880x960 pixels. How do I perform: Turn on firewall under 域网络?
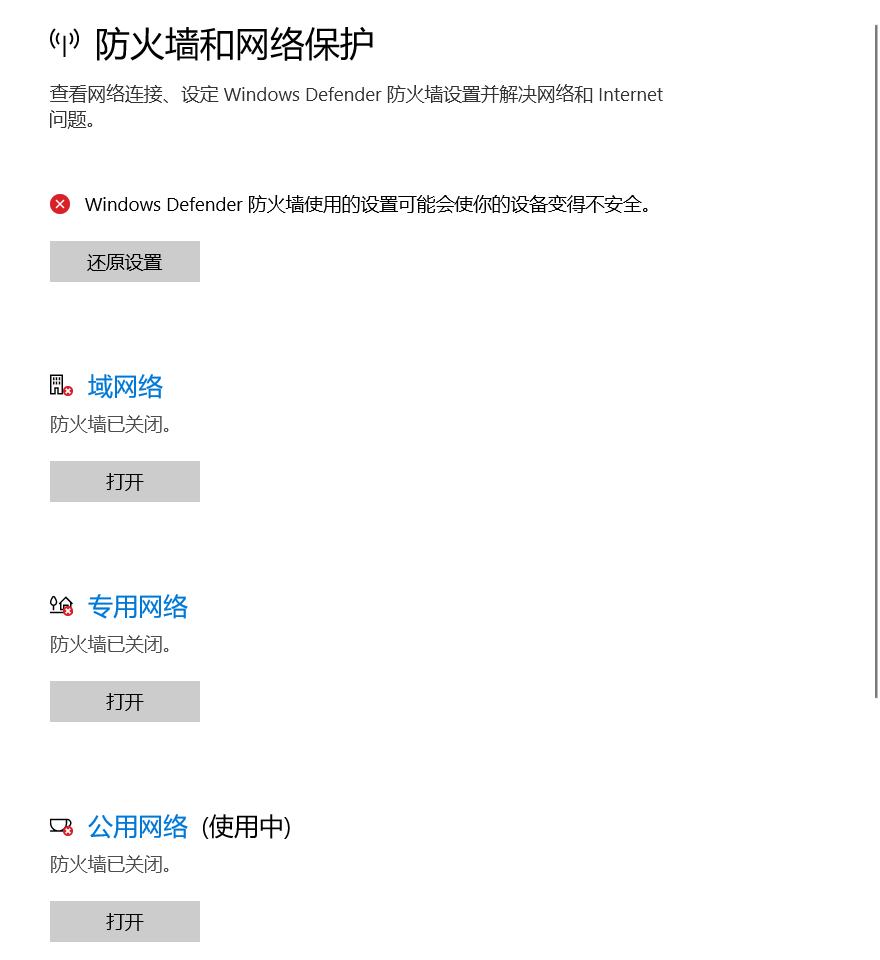pos(125,482)
